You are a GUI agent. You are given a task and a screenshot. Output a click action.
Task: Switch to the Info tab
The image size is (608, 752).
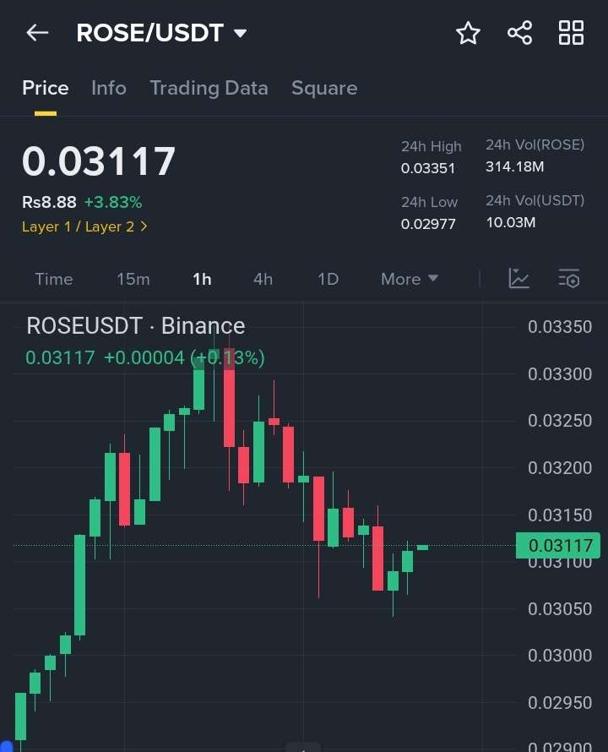pos(108,88)
